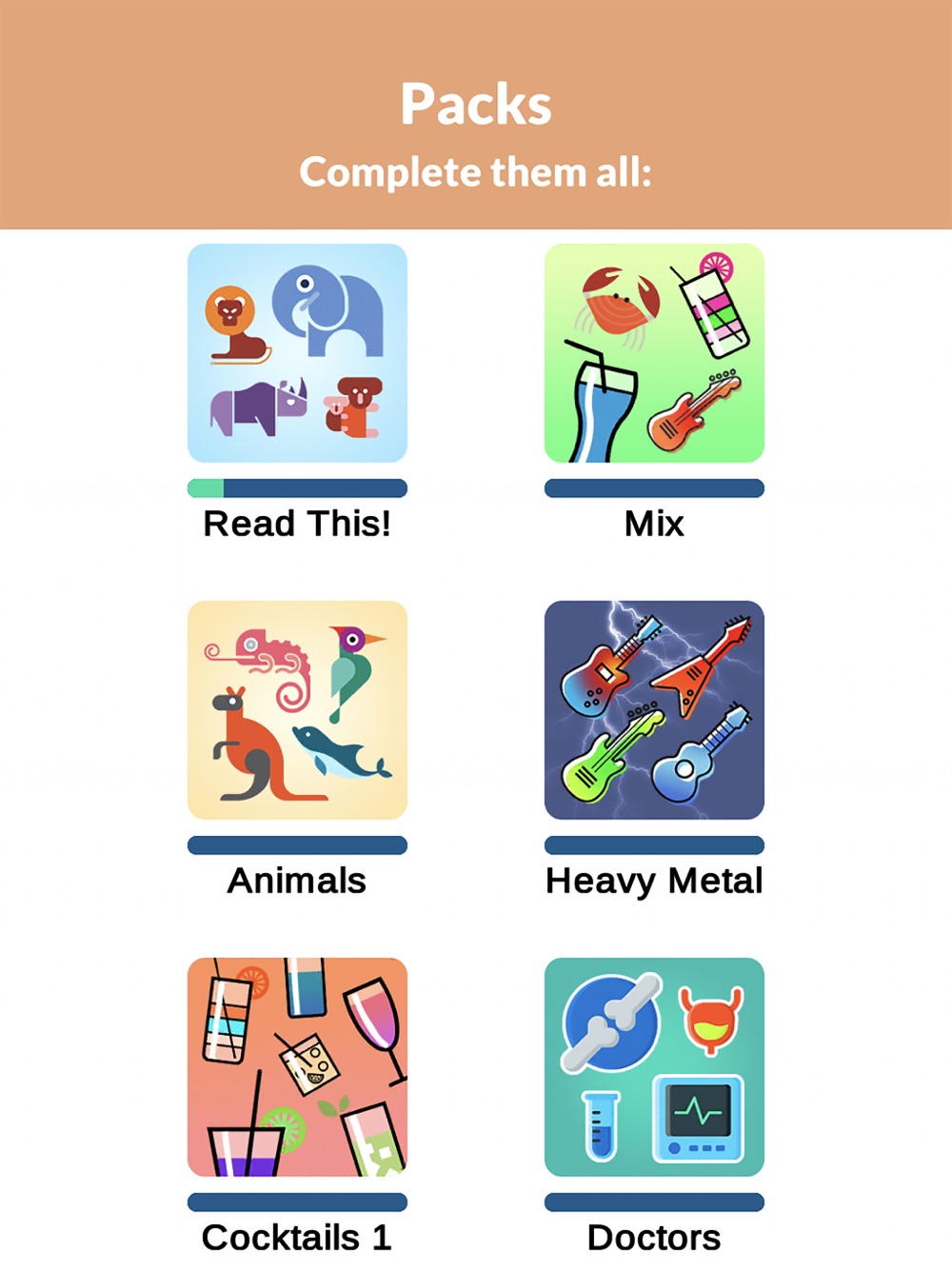This screenshot has width=952, height=1270.
Task: Choose the Animals pack
Action: pyautogui.click(x=297, y=710)
